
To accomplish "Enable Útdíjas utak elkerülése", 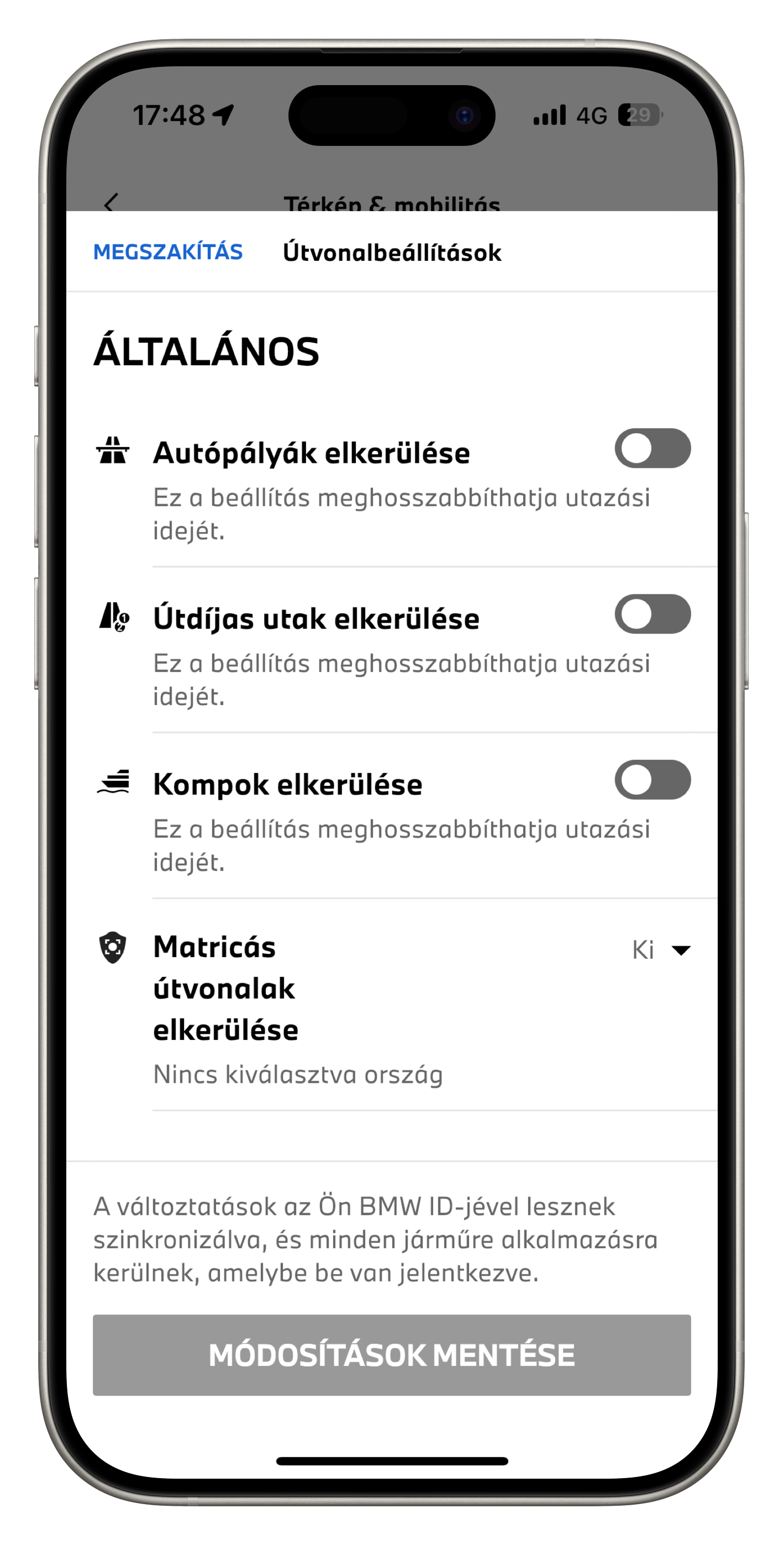I will point(653,613).
